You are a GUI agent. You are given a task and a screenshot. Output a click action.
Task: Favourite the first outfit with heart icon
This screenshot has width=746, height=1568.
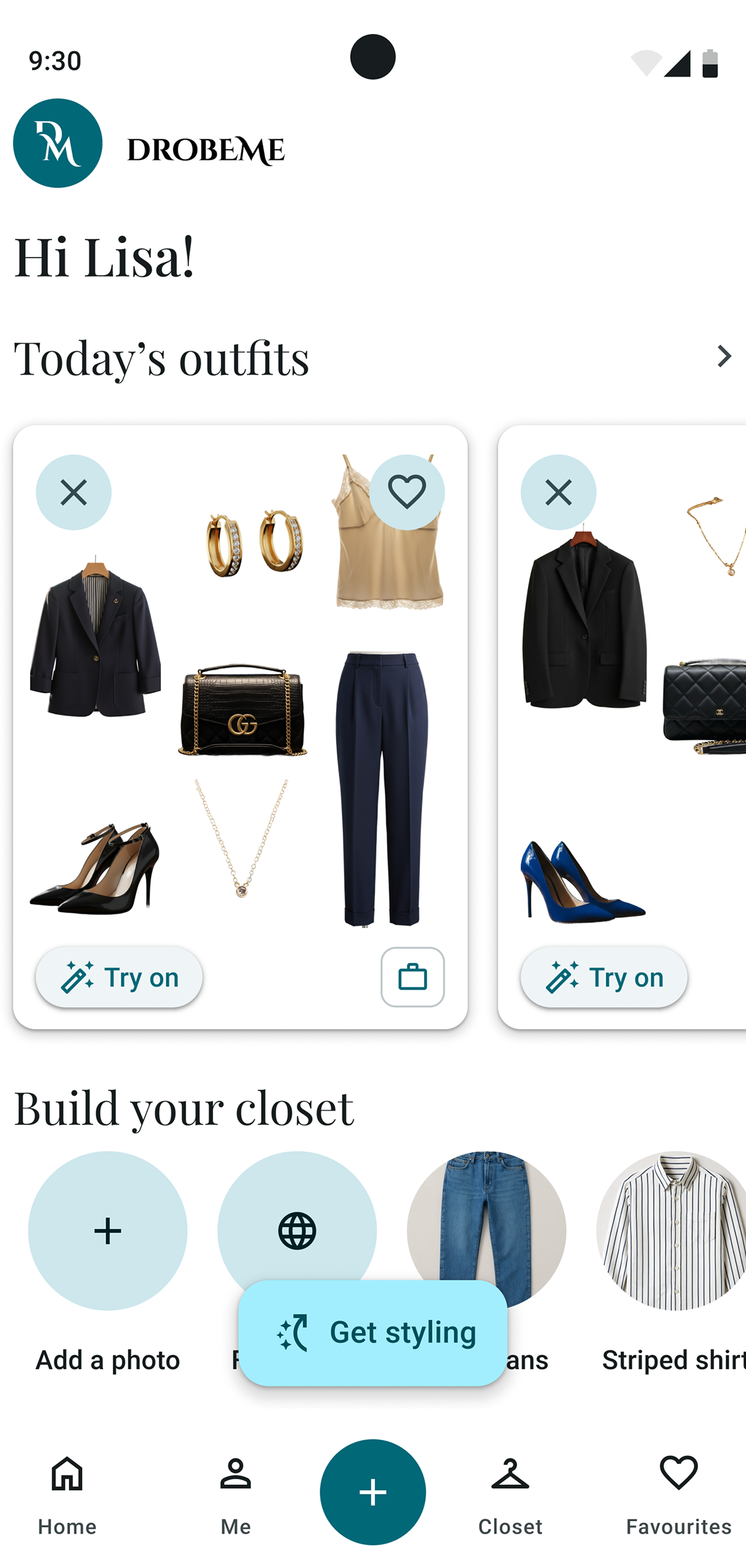point(407,492)
